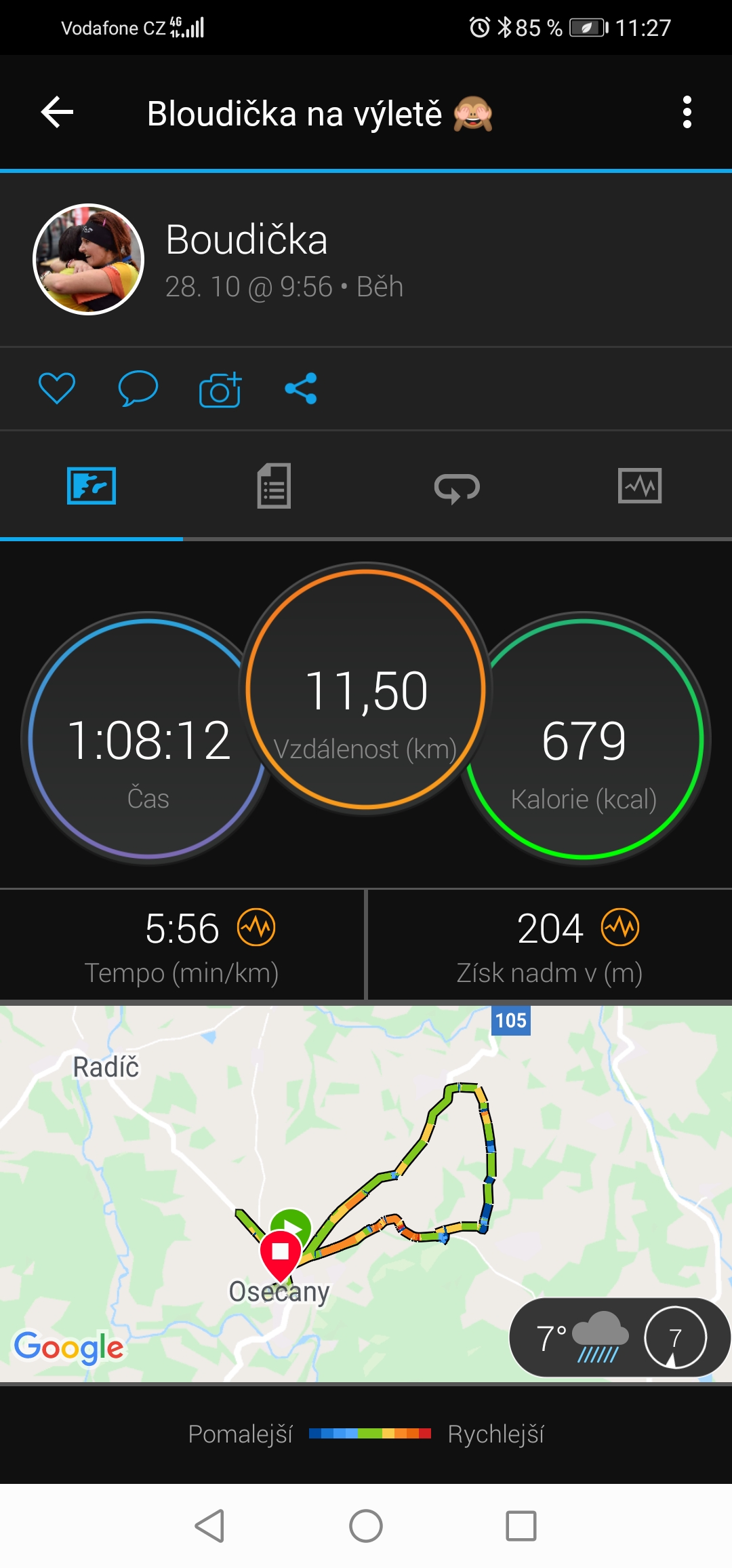Open the route map near Osečany
732x1568 pixels.
click(366, 1194)
